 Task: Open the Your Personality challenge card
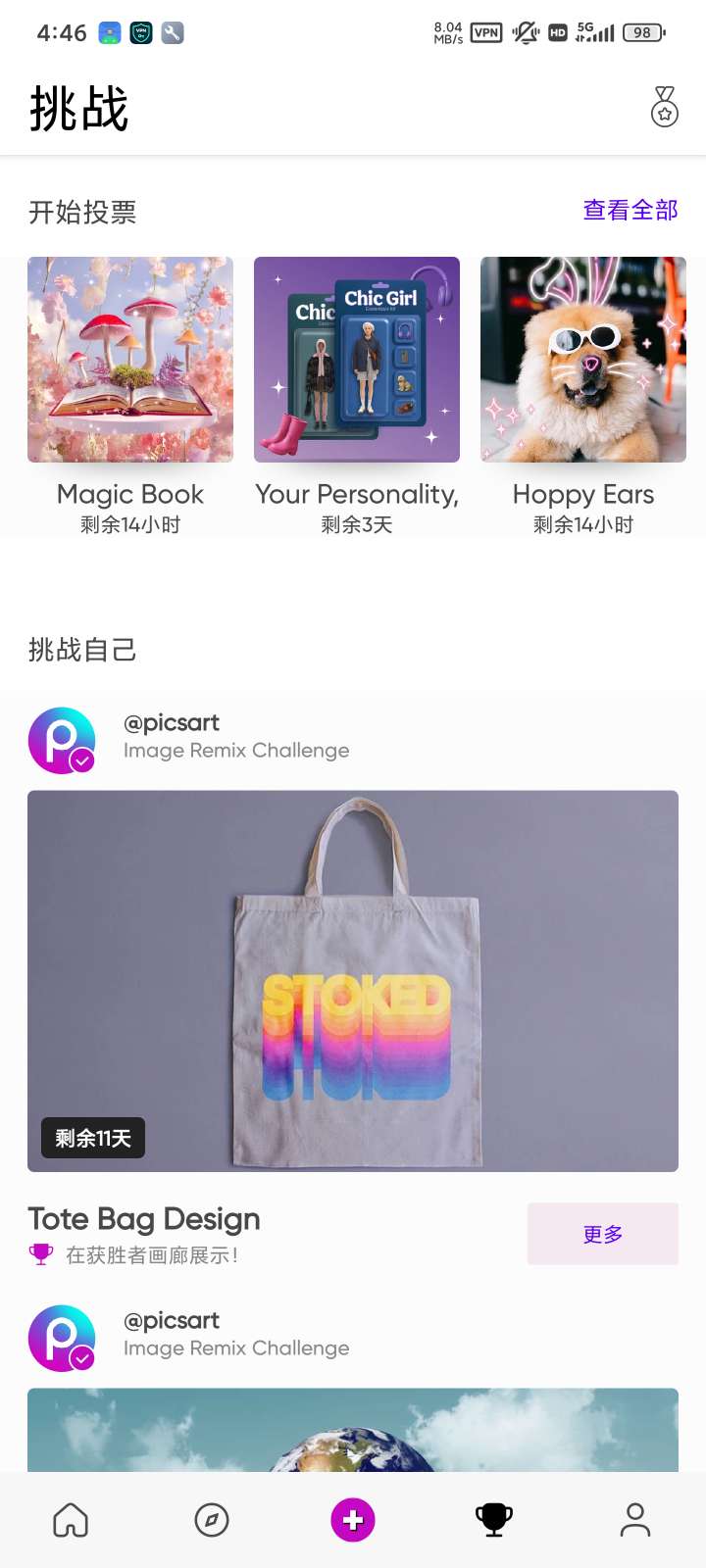pyautogui.click(x=357, y=360)
